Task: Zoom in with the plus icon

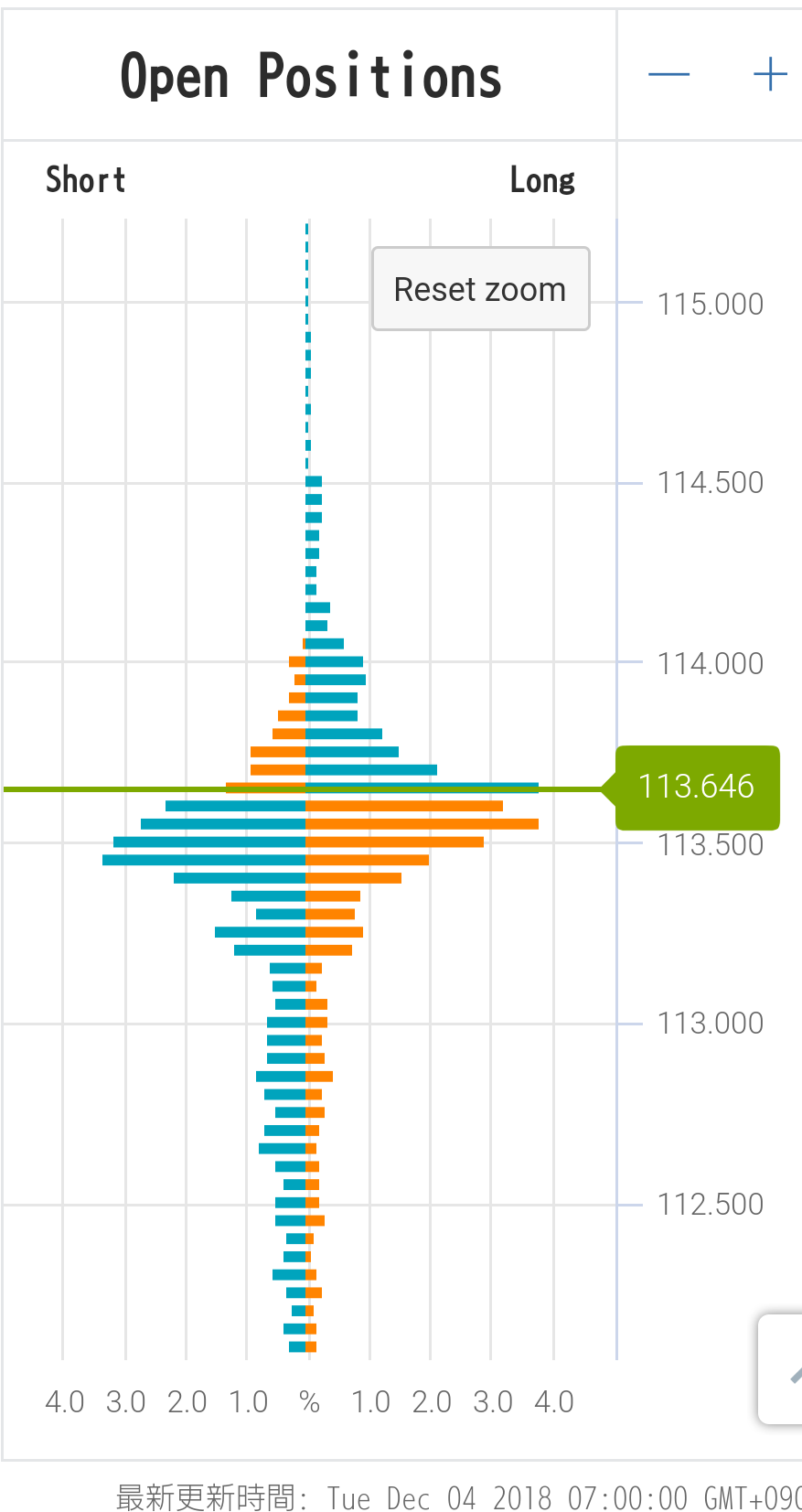Action: click(x=770, y=74)
